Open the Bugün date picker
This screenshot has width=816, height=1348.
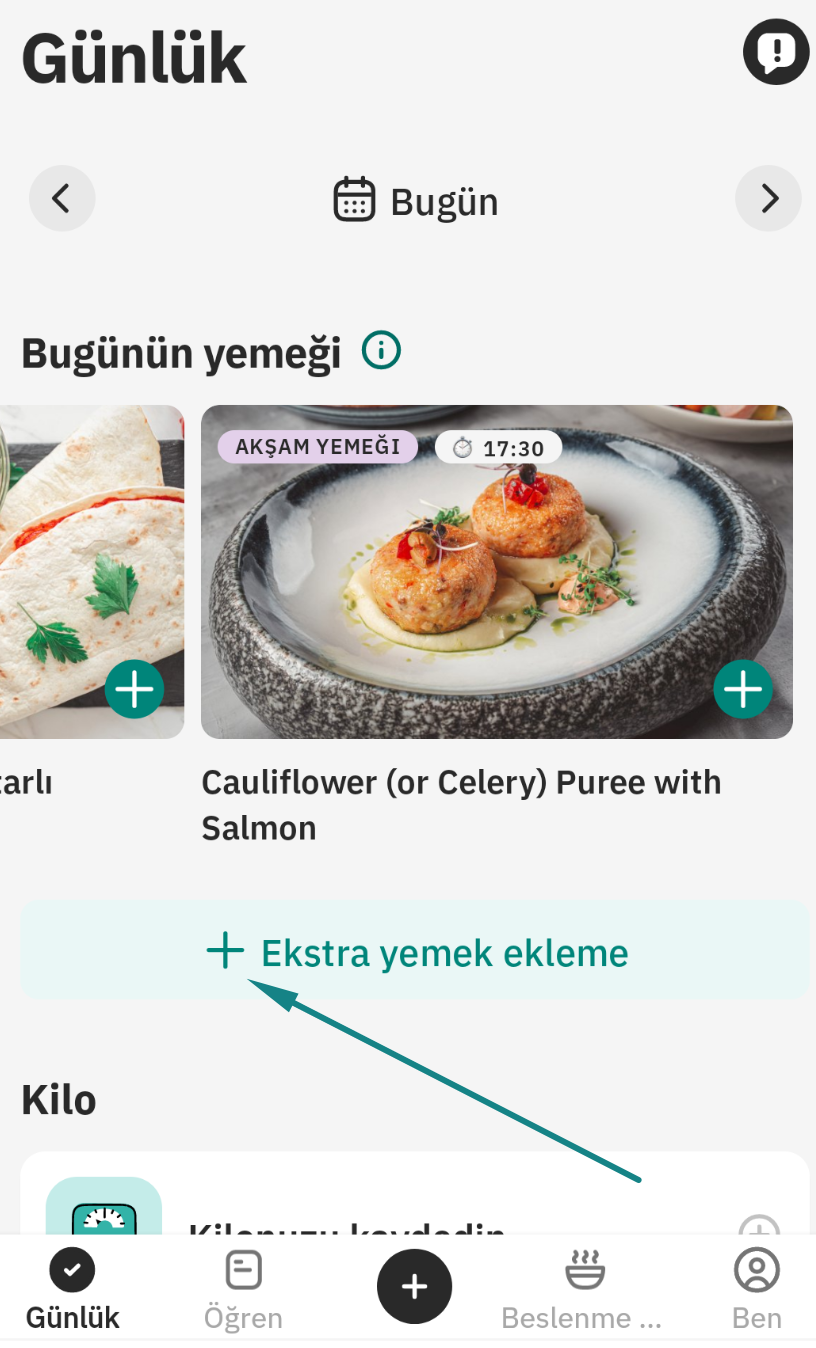pyautogui.click(x=415, y=201)
